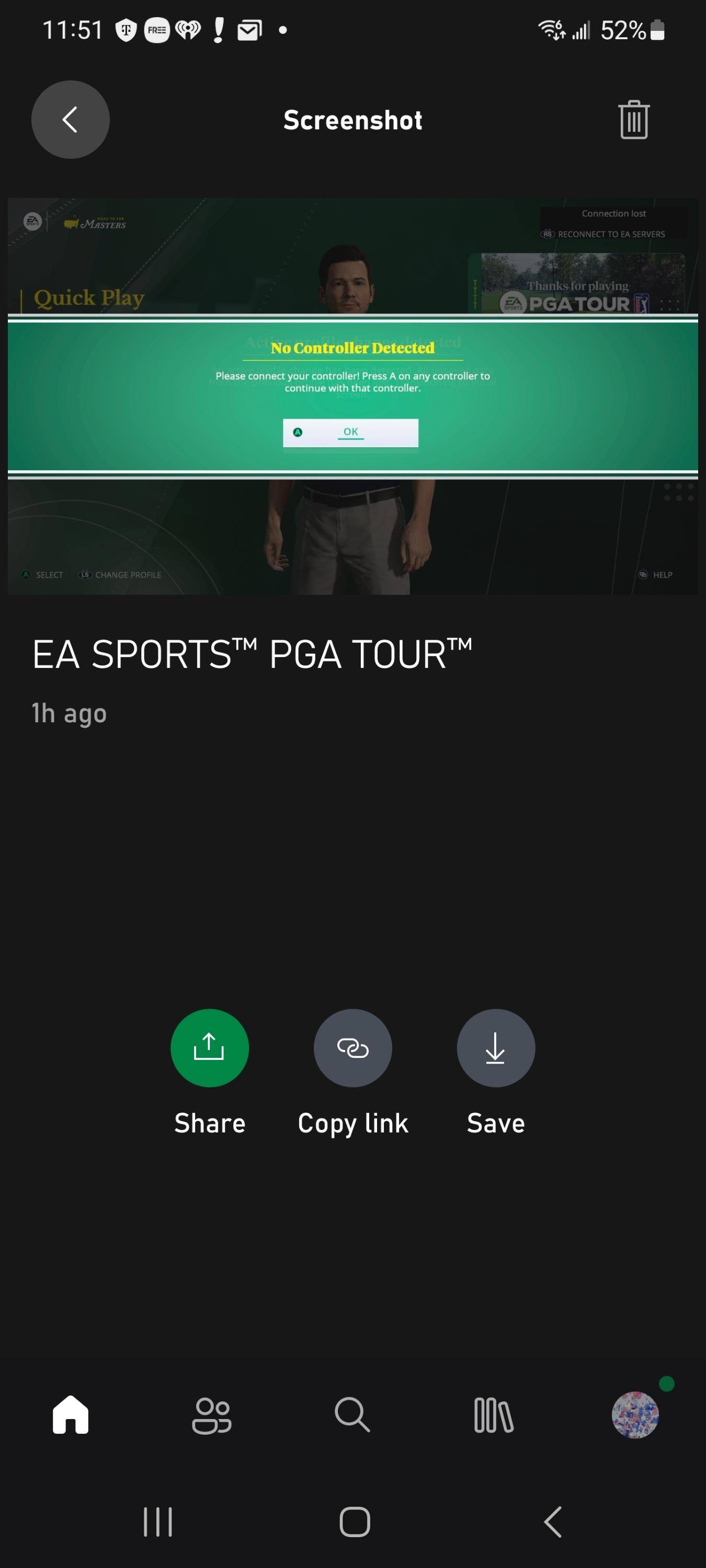Go back from the Screenshot page
This screenshot has width=706, height=1568.
70,119
